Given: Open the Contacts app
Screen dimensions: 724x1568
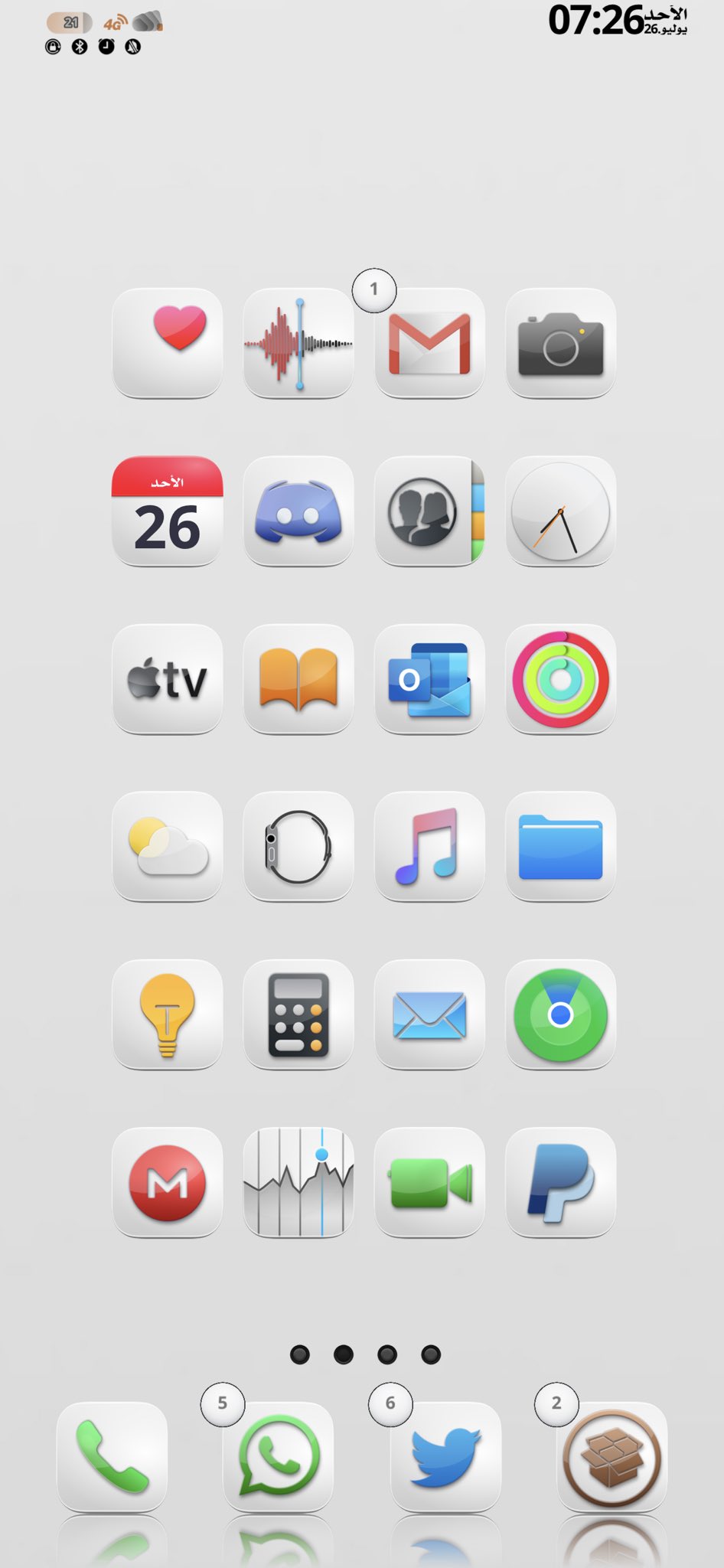Looking at the screenshot, I should (x=429, y=511).
